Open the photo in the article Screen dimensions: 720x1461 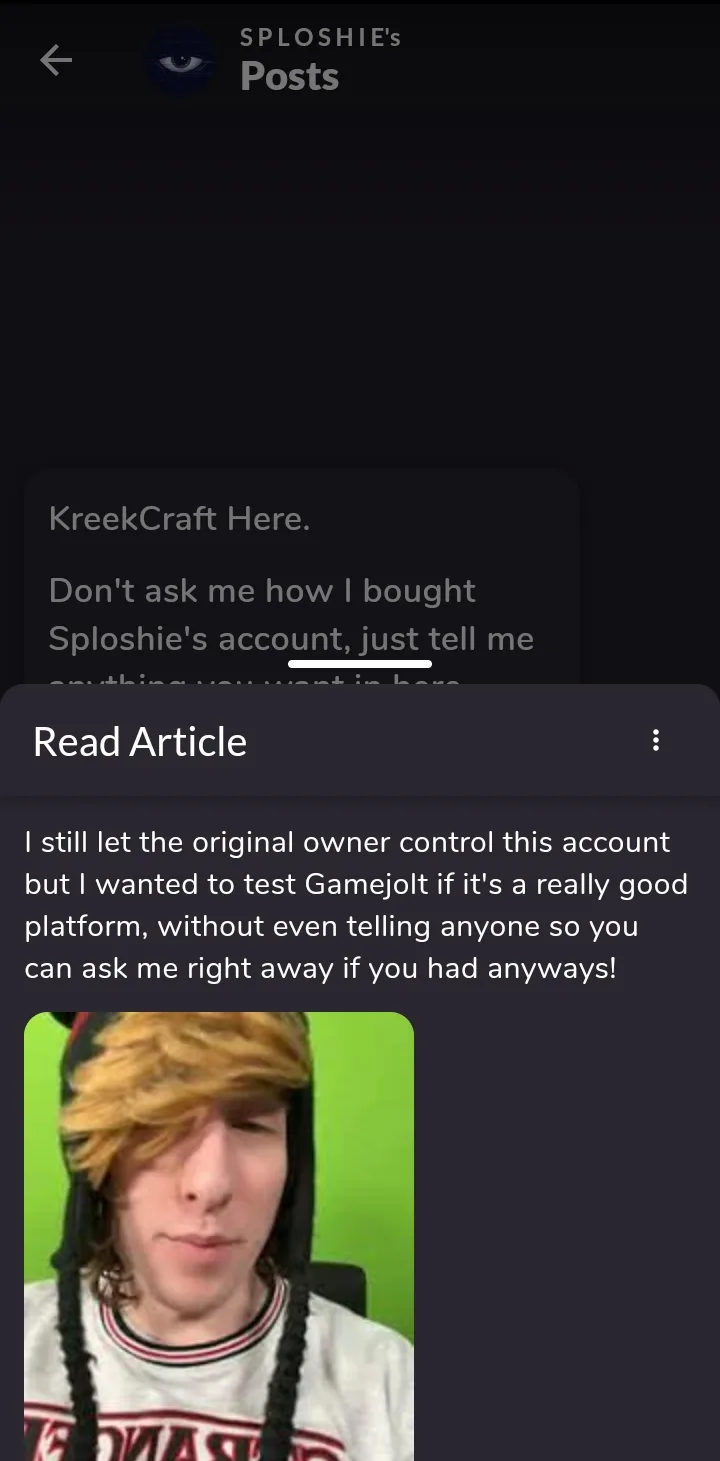click(x=218, y=1235)
